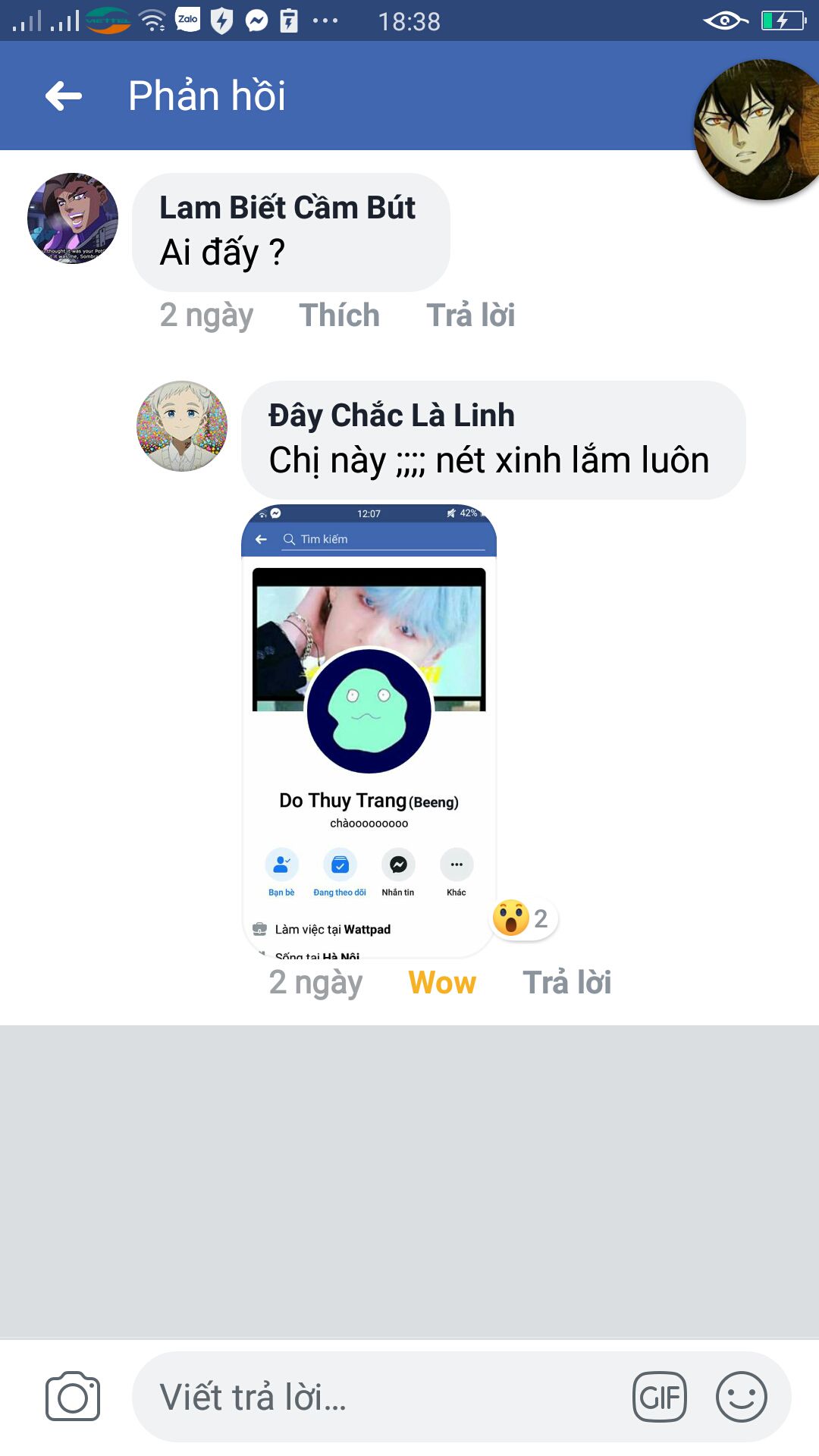Attach a photo with the camera icon
819x1456 pixels.
click(73, 1396)
